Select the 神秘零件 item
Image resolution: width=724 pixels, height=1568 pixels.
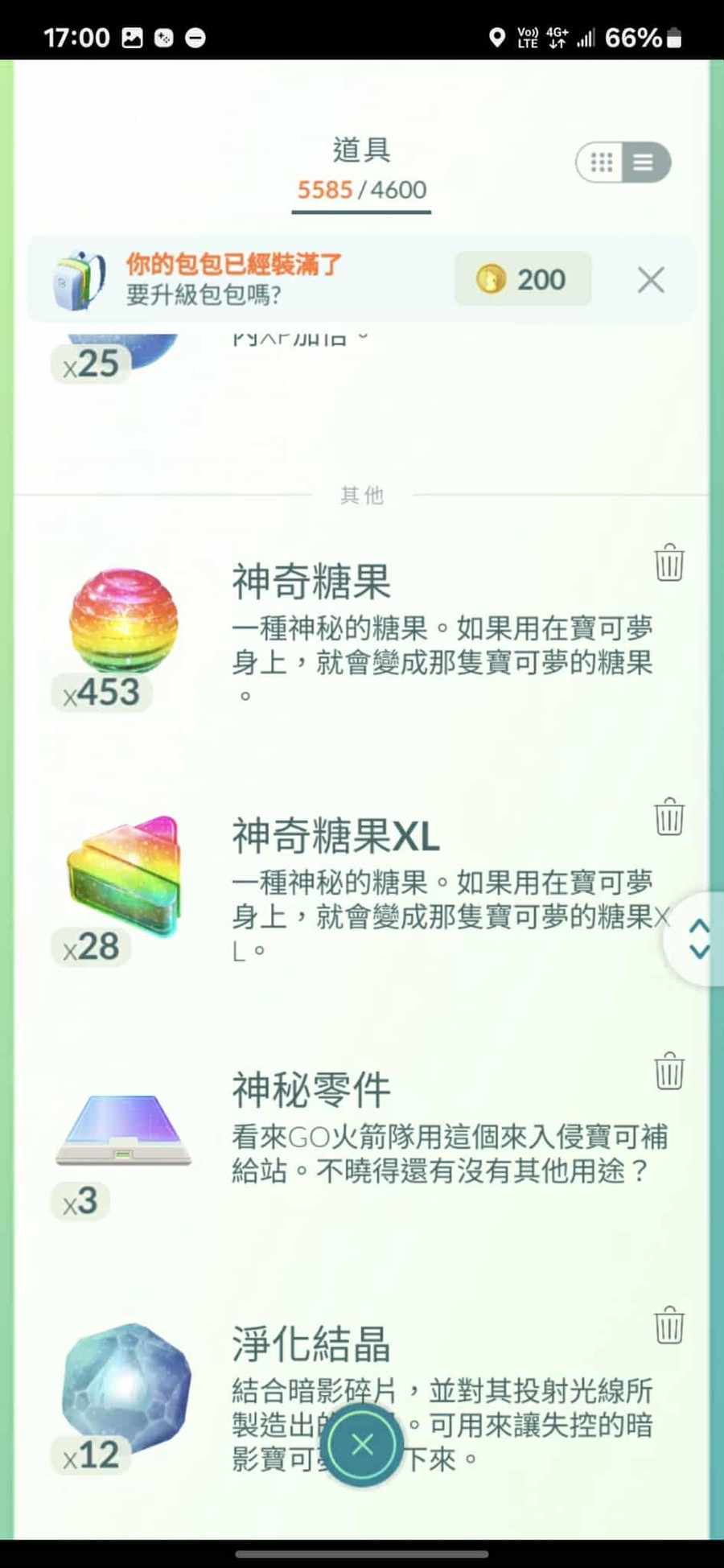pyautogui.click(x=124, y=1130)
